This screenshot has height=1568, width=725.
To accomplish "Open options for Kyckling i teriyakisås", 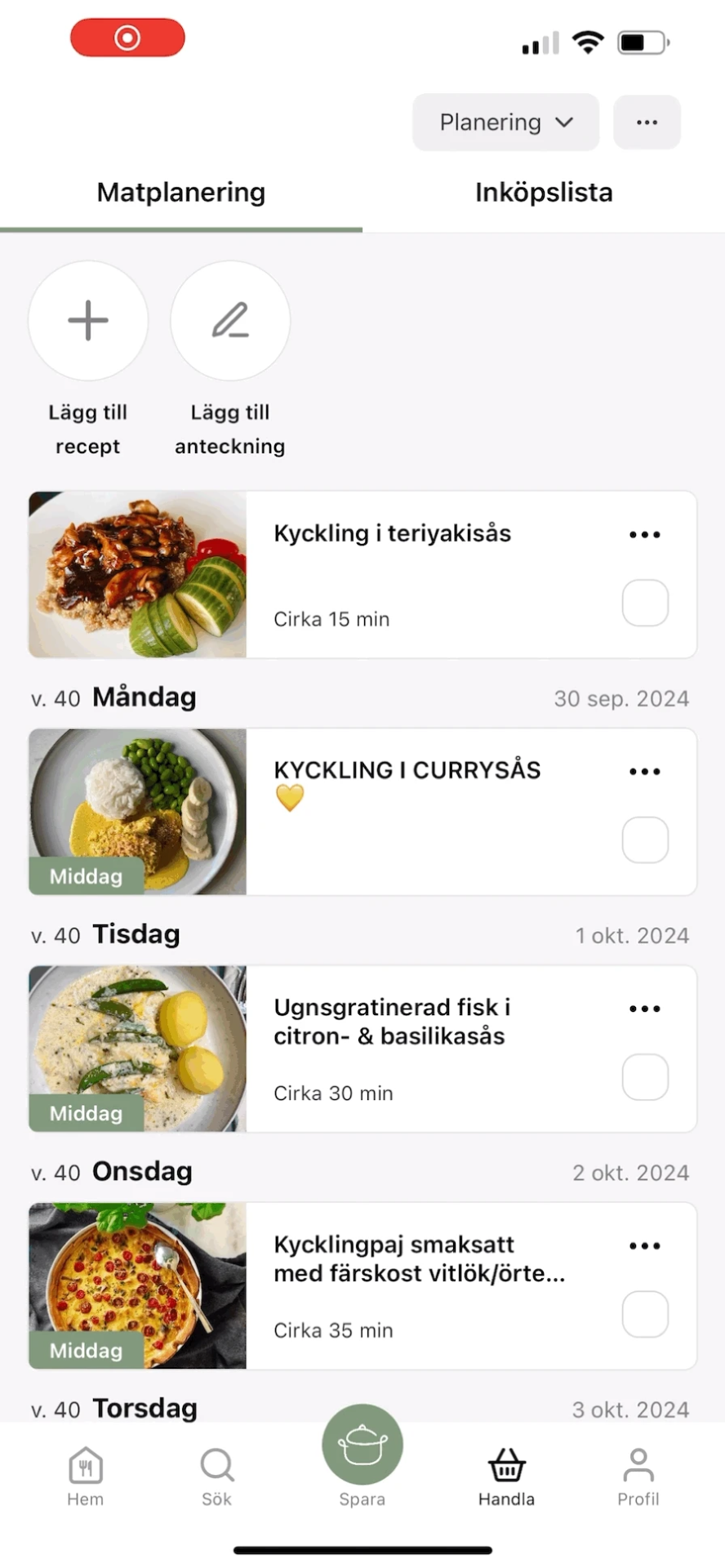I will tap(644, 534).
